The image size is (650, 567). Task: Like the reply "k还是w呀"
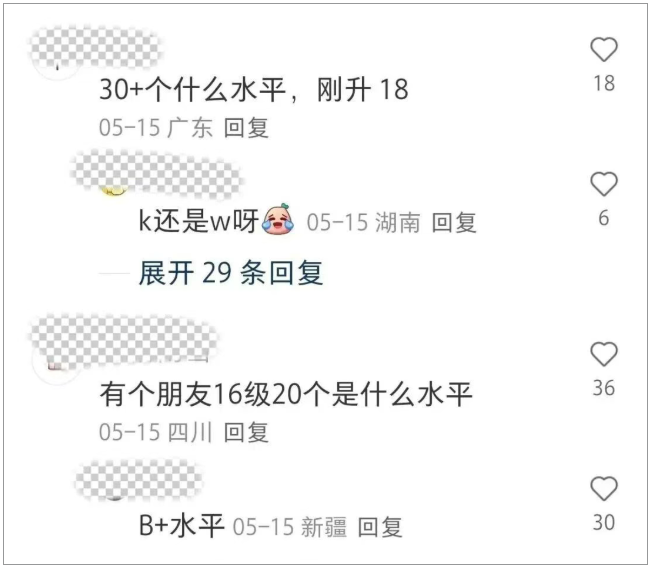(x=603, y=185)
